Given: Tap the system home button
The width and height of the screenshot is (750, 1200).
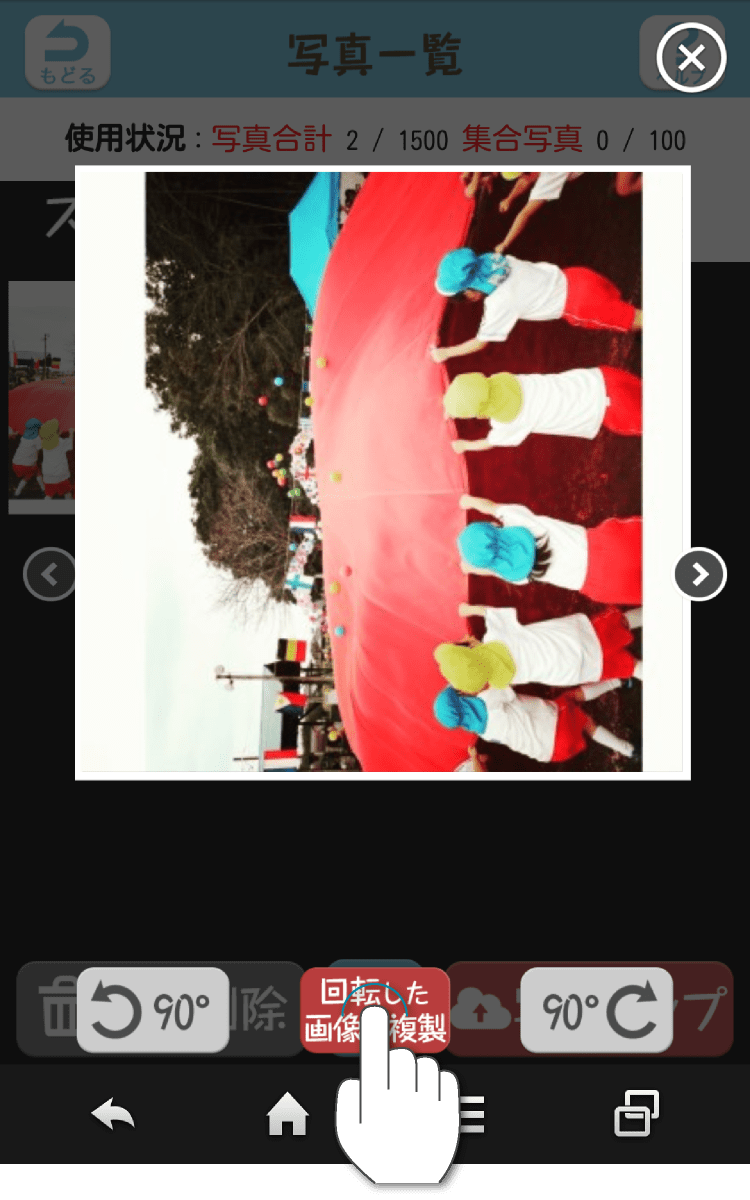Looking at the screenshot, I should pos(287,1114).
